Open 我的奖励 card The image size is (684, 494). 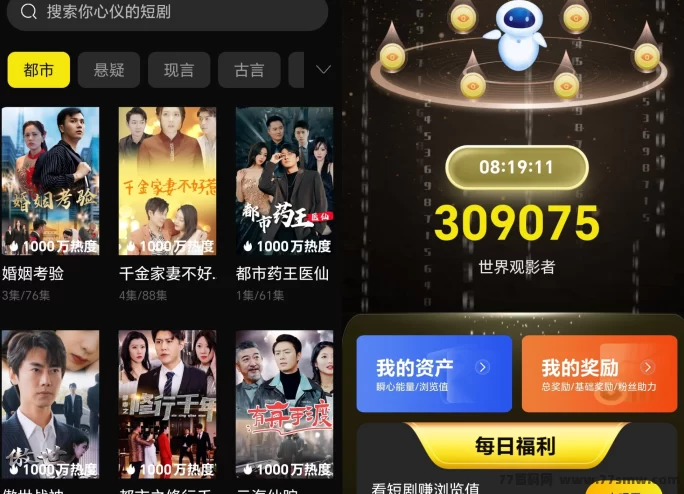point(598,374)
